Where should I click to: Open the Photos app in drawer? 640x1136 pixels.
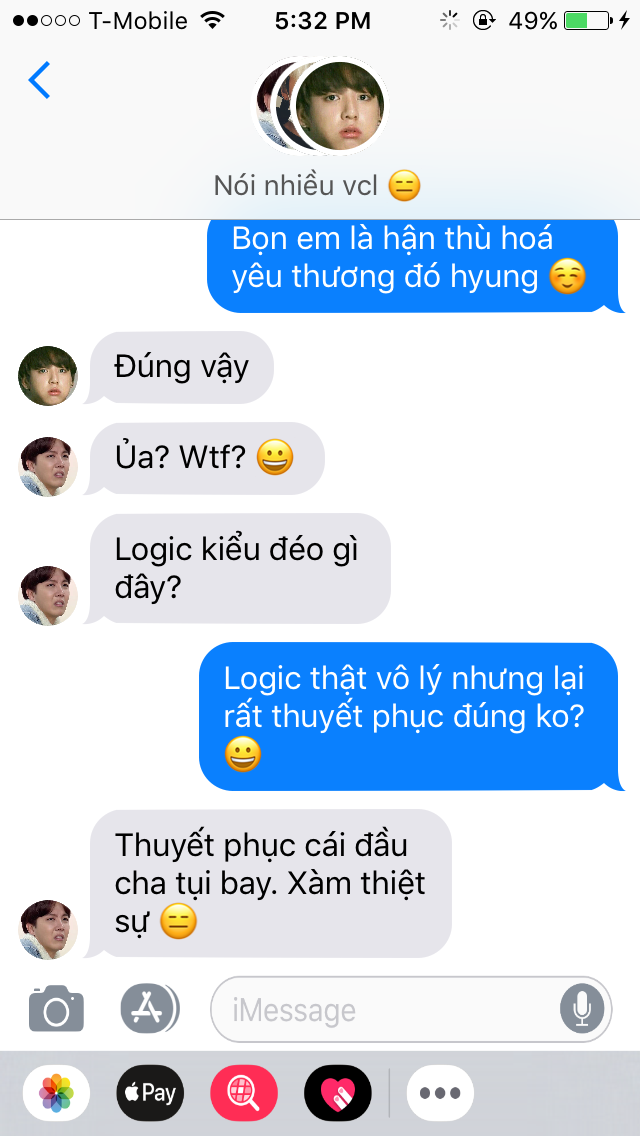(x=57, y=1093)
